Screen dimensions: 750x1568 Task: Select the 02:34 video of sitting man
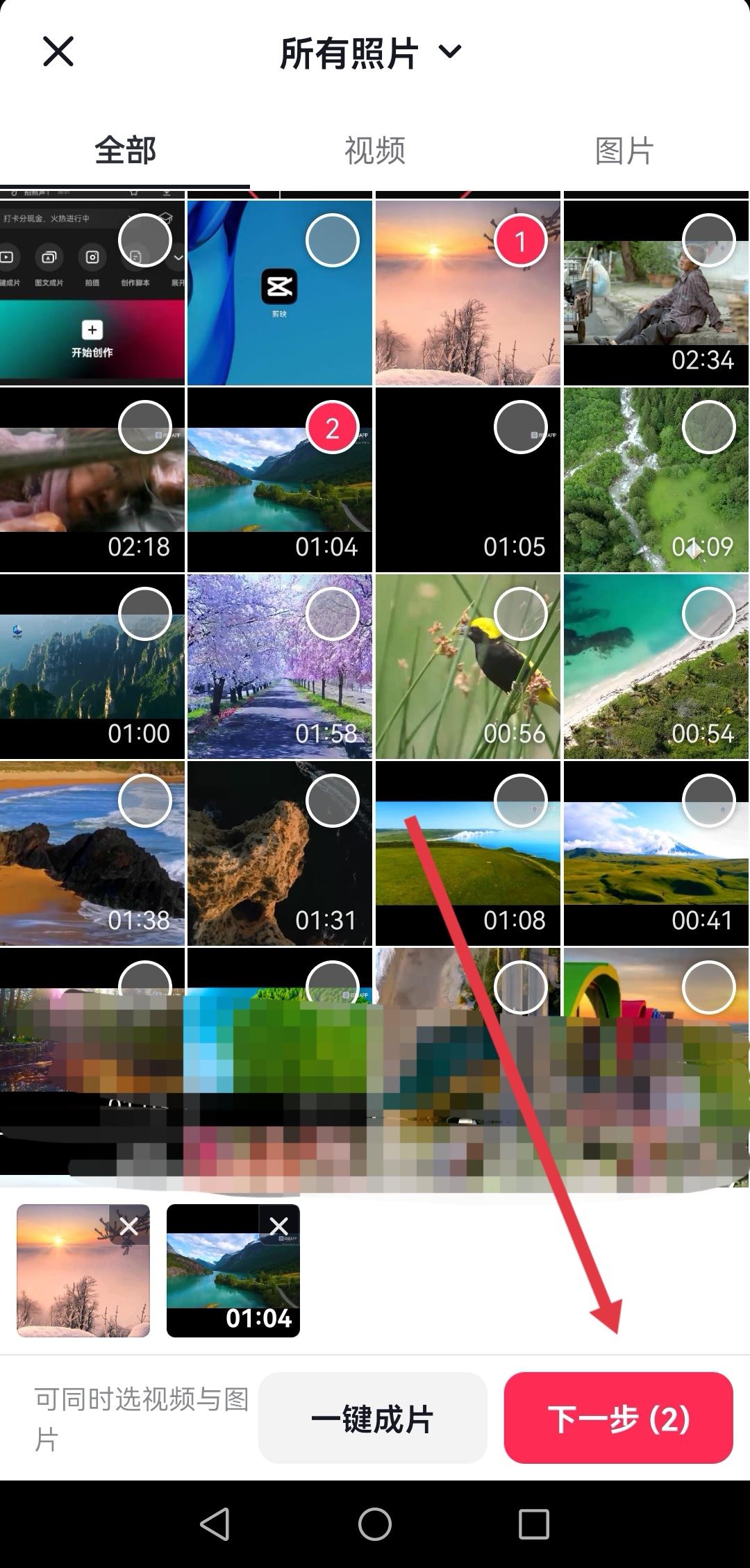(708, 241)
